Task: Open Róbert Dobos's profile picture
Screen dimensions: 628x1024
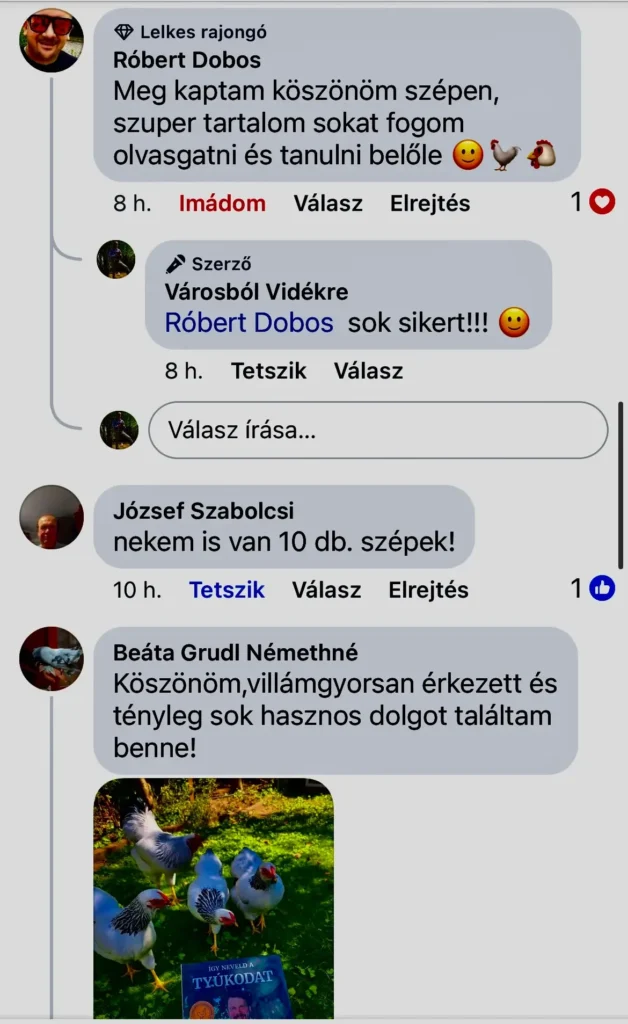Action: click(x=51, y=39)
